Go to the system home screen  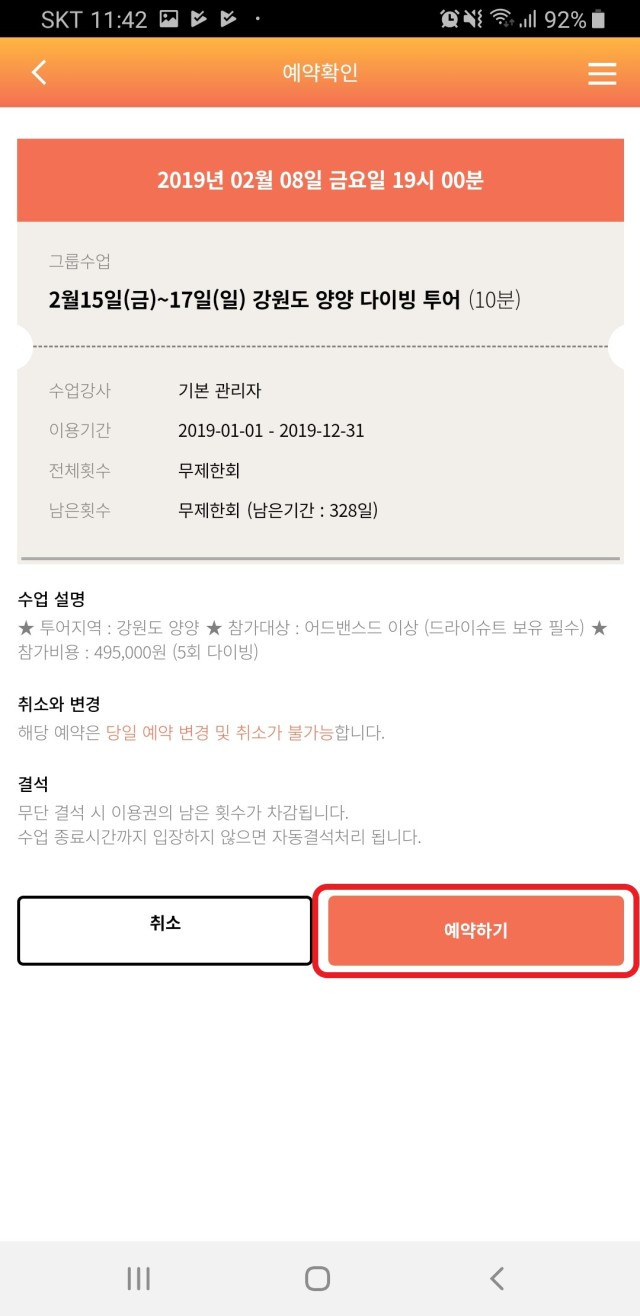[x=317, y=1278]
